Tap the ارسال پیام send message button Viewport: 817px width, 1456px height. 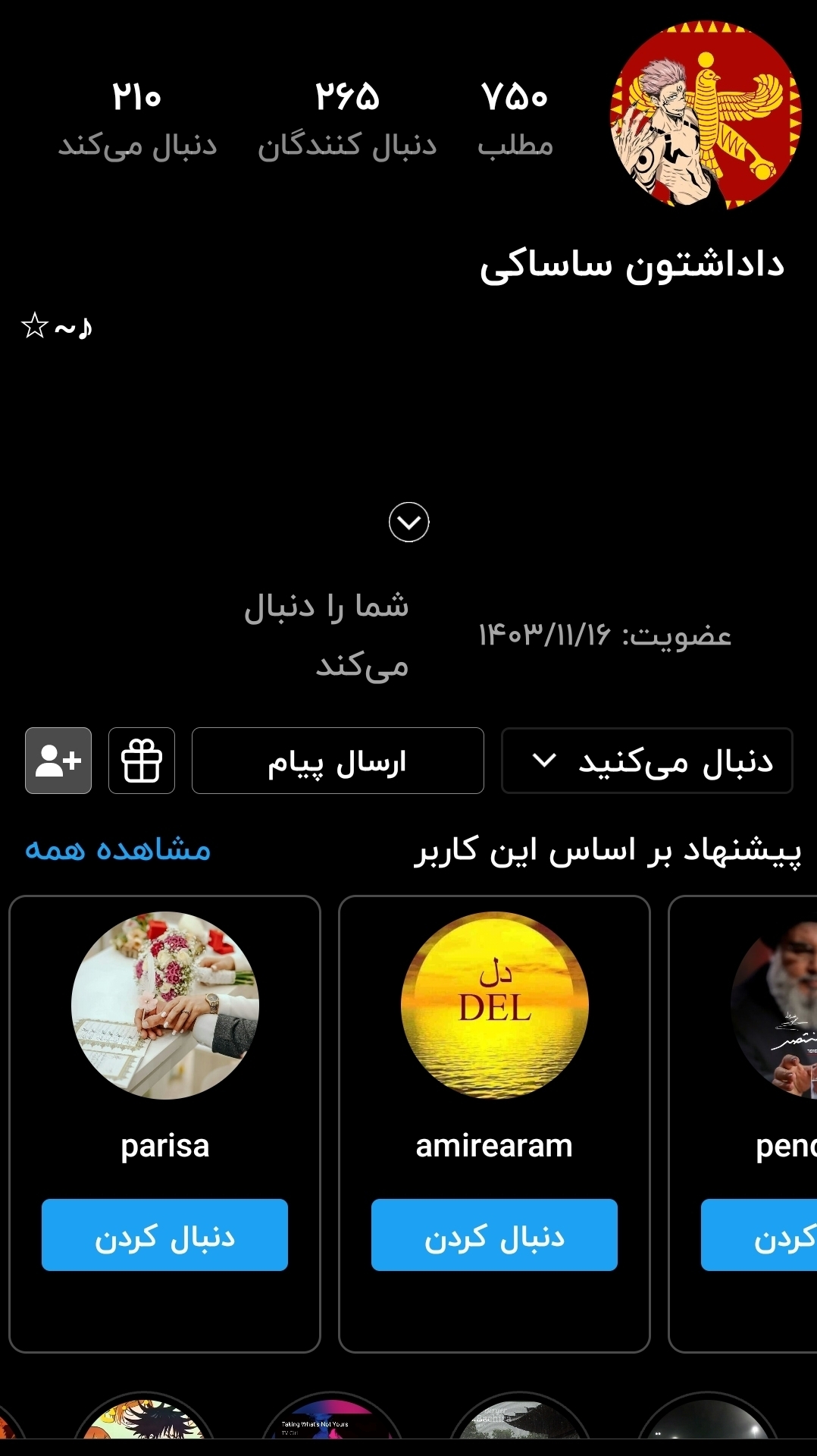pyautogui.click(x=337, y=761)
